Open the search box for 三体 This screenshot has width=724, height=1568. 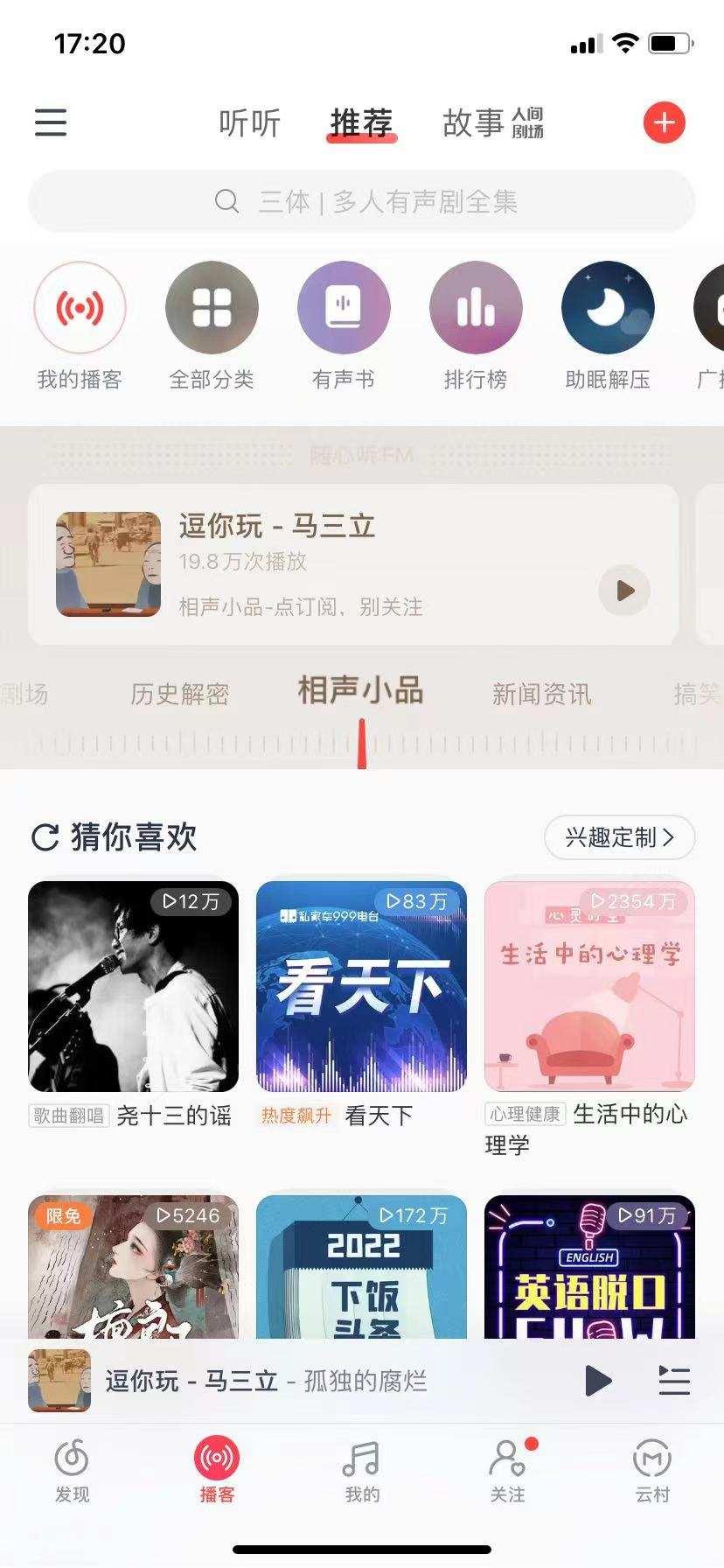(x=362, y=202)
